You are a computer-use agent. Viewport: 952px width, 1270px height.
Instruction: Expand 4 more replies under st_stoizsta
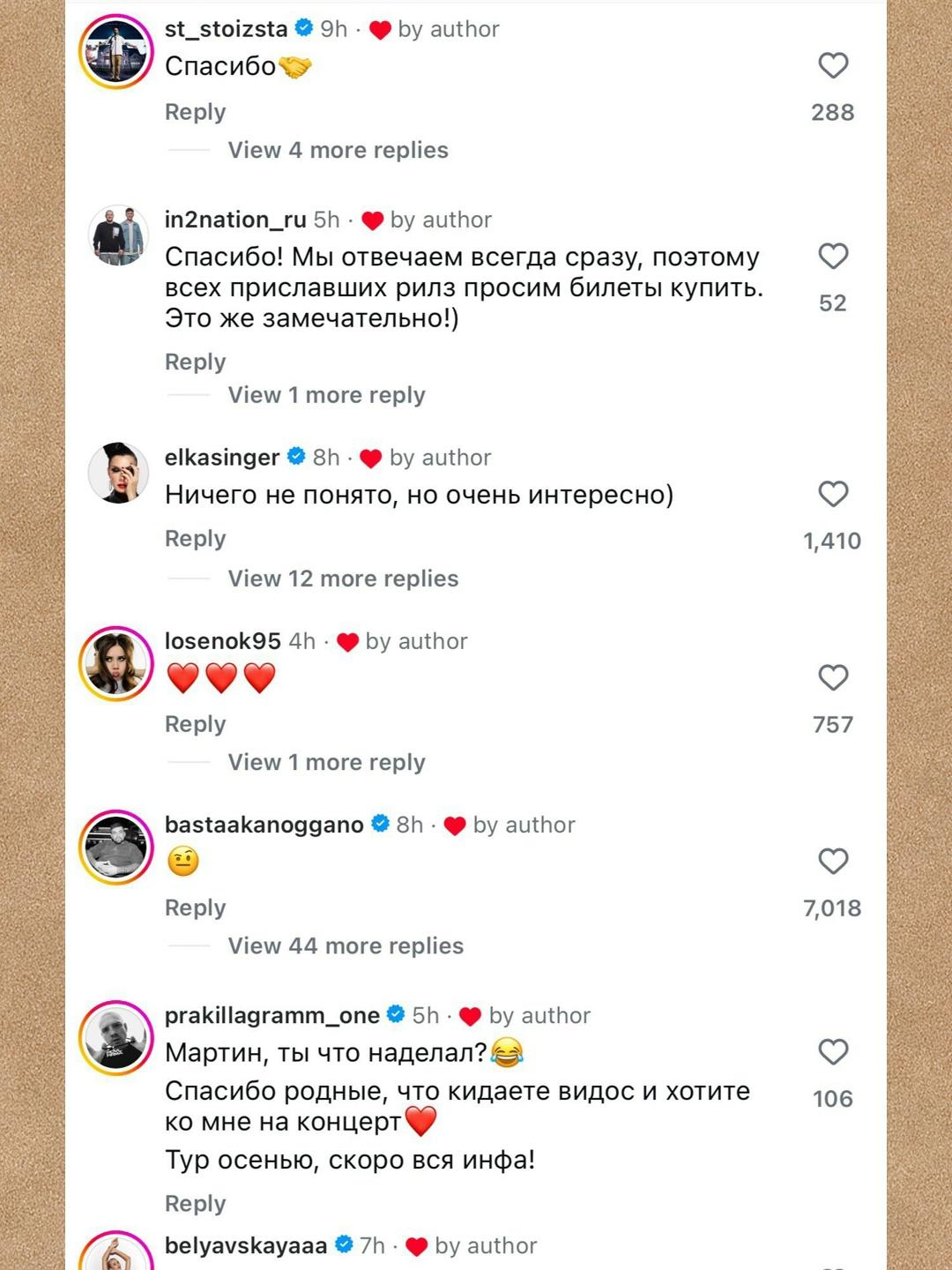tap(338, 150)
